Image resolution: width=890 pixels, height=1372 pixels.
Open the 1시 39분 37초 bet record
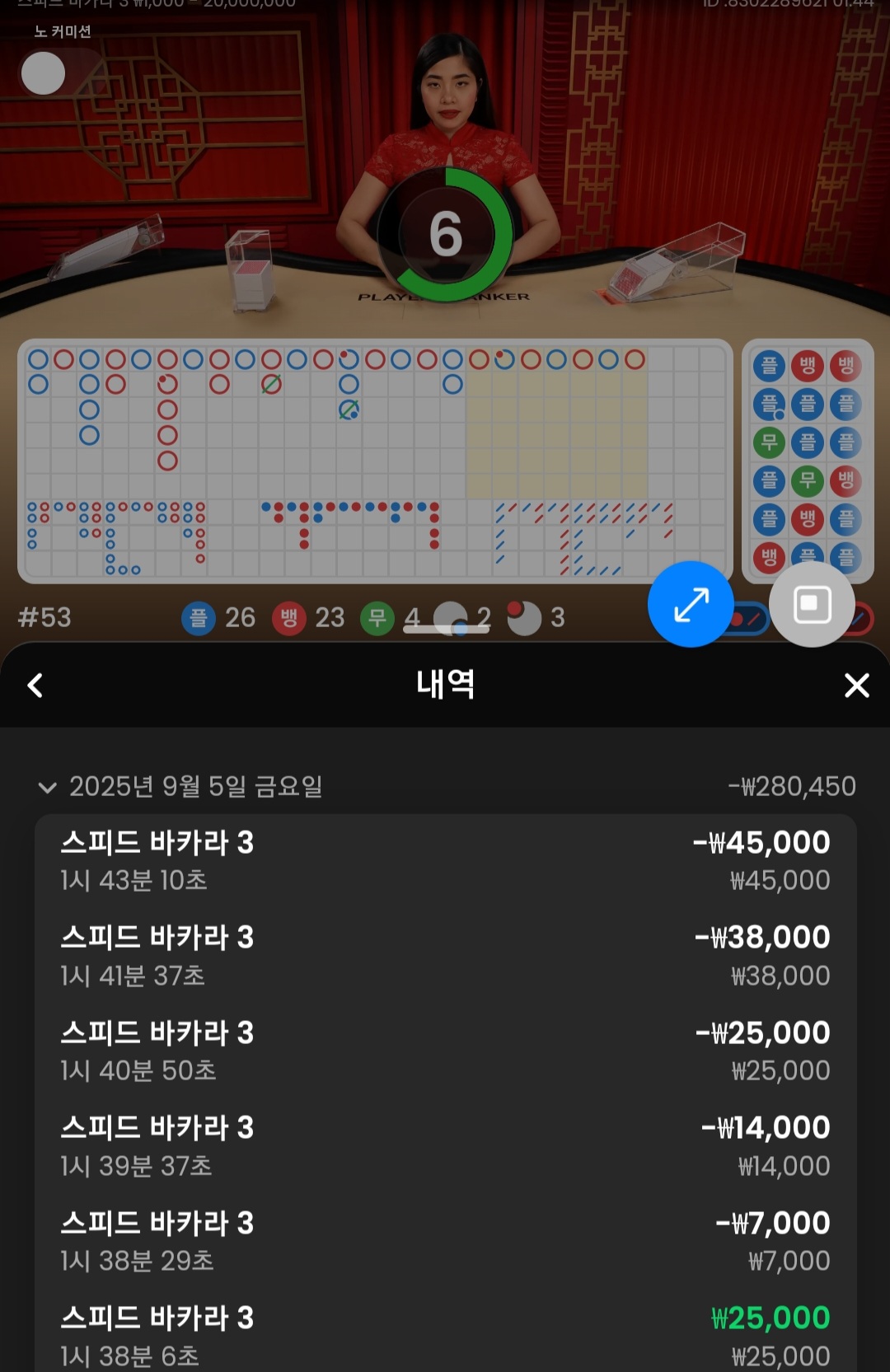tap(445, 1146)
